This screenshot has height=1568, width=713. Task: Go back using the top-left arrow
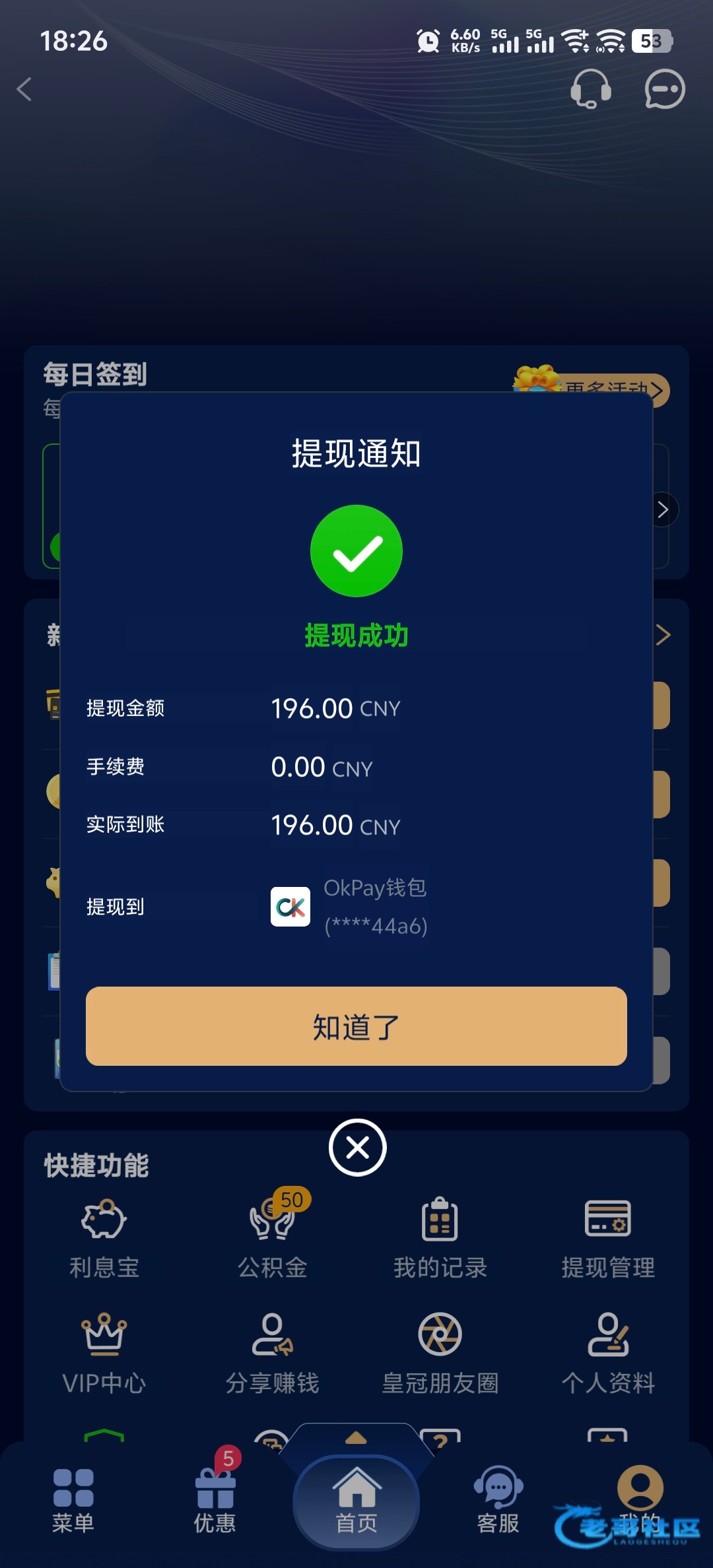tap(25, 89)
